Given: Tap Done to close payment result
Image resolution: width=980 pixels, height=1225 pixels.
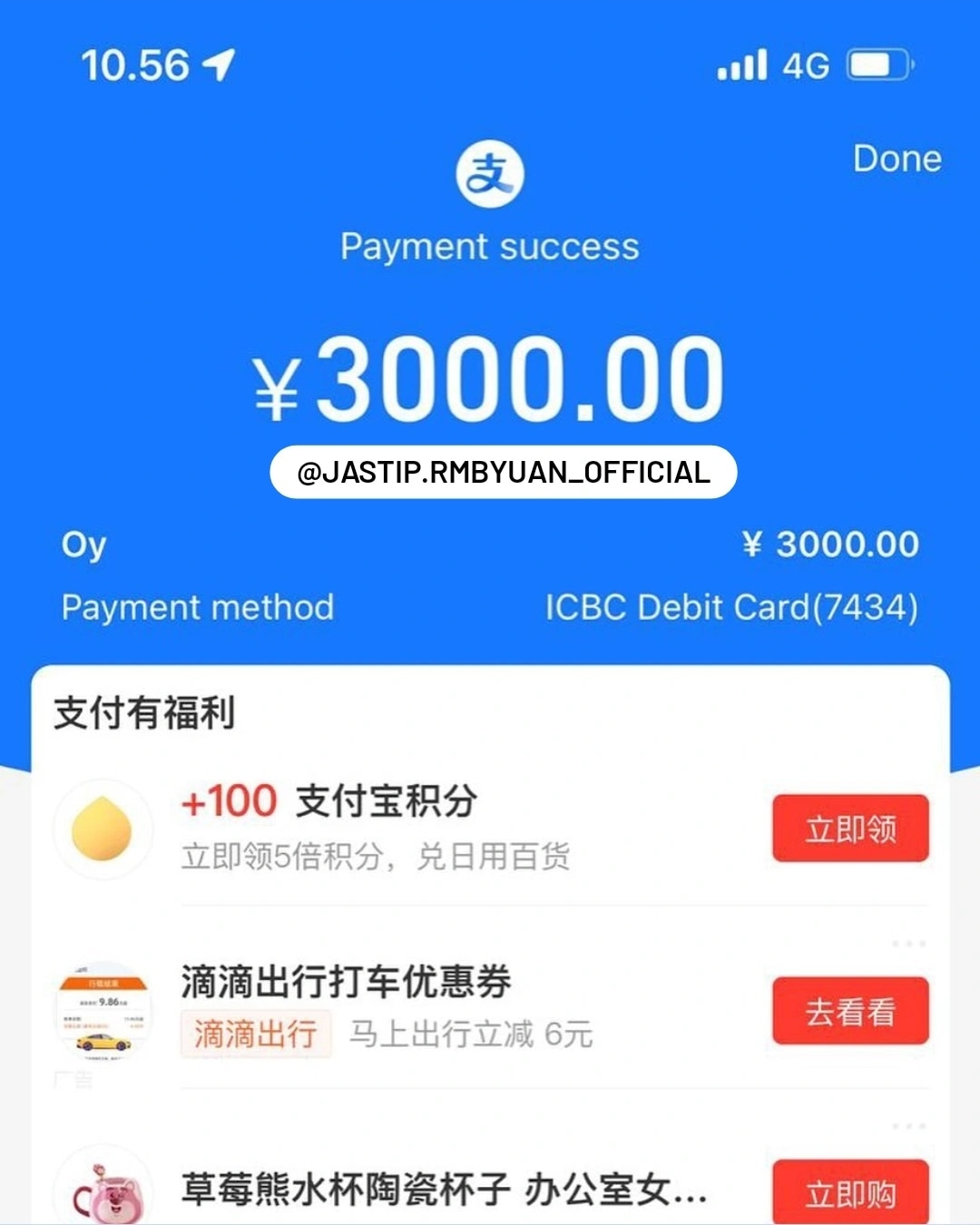Looking at the screenshot, I should (896, 159).
